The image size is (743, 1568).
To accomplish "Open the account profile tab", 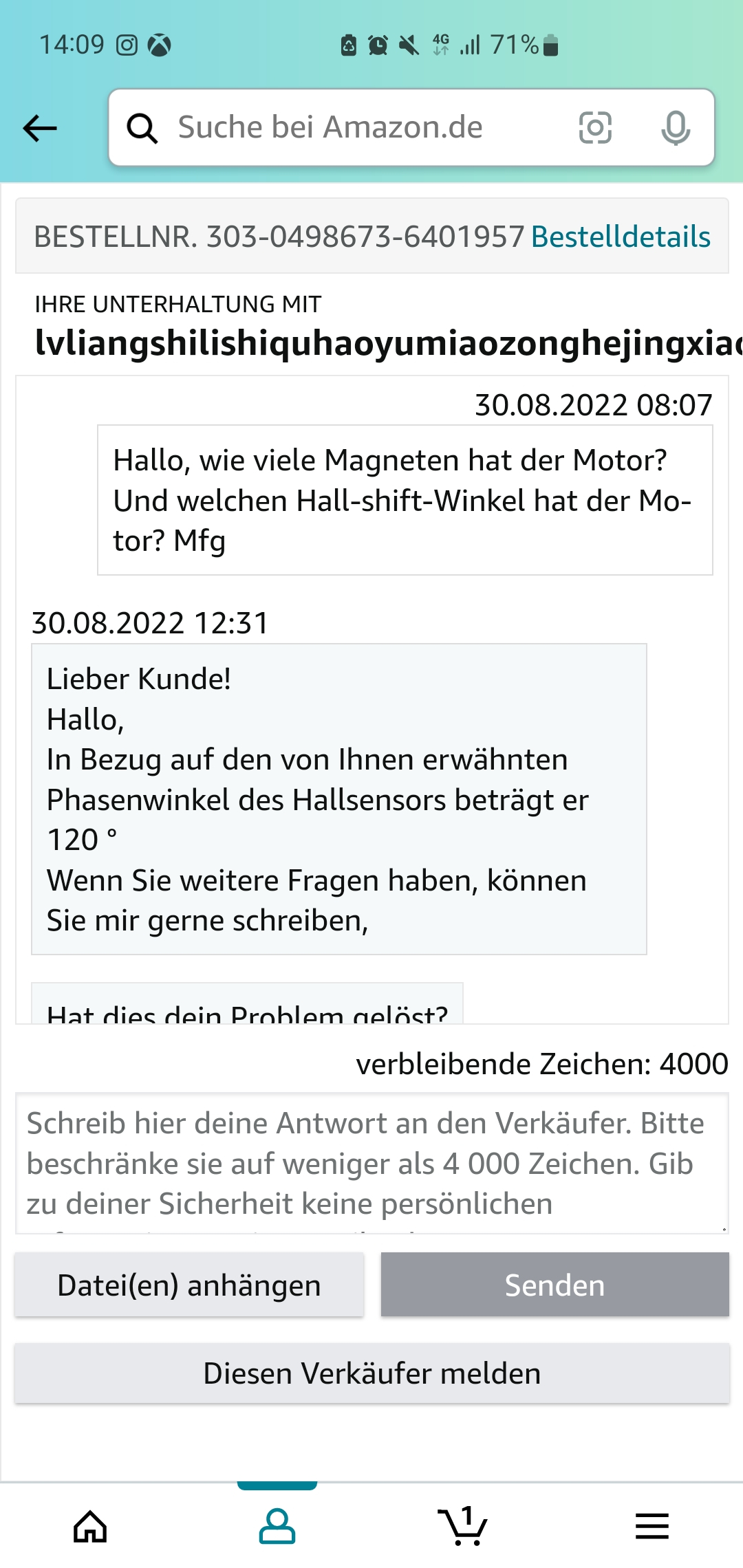I will (277, 1527).
